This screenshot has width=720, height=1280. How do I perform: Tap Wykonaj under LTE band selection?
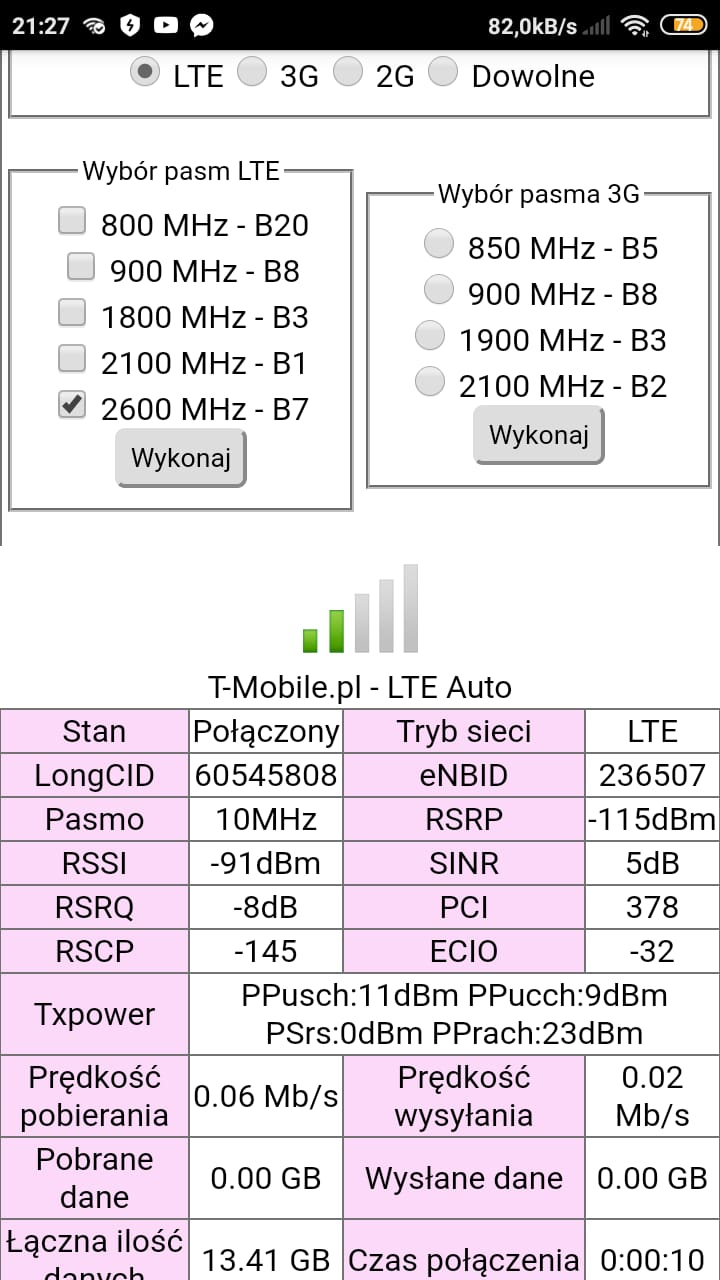[181, 459]
